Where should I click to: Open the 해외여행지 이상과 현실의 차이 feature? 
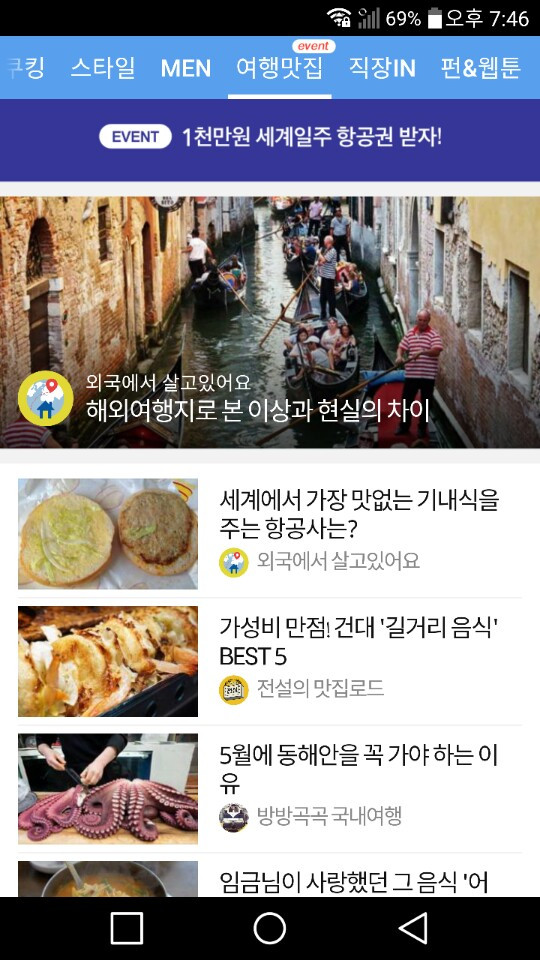click(x=270, y=322)
